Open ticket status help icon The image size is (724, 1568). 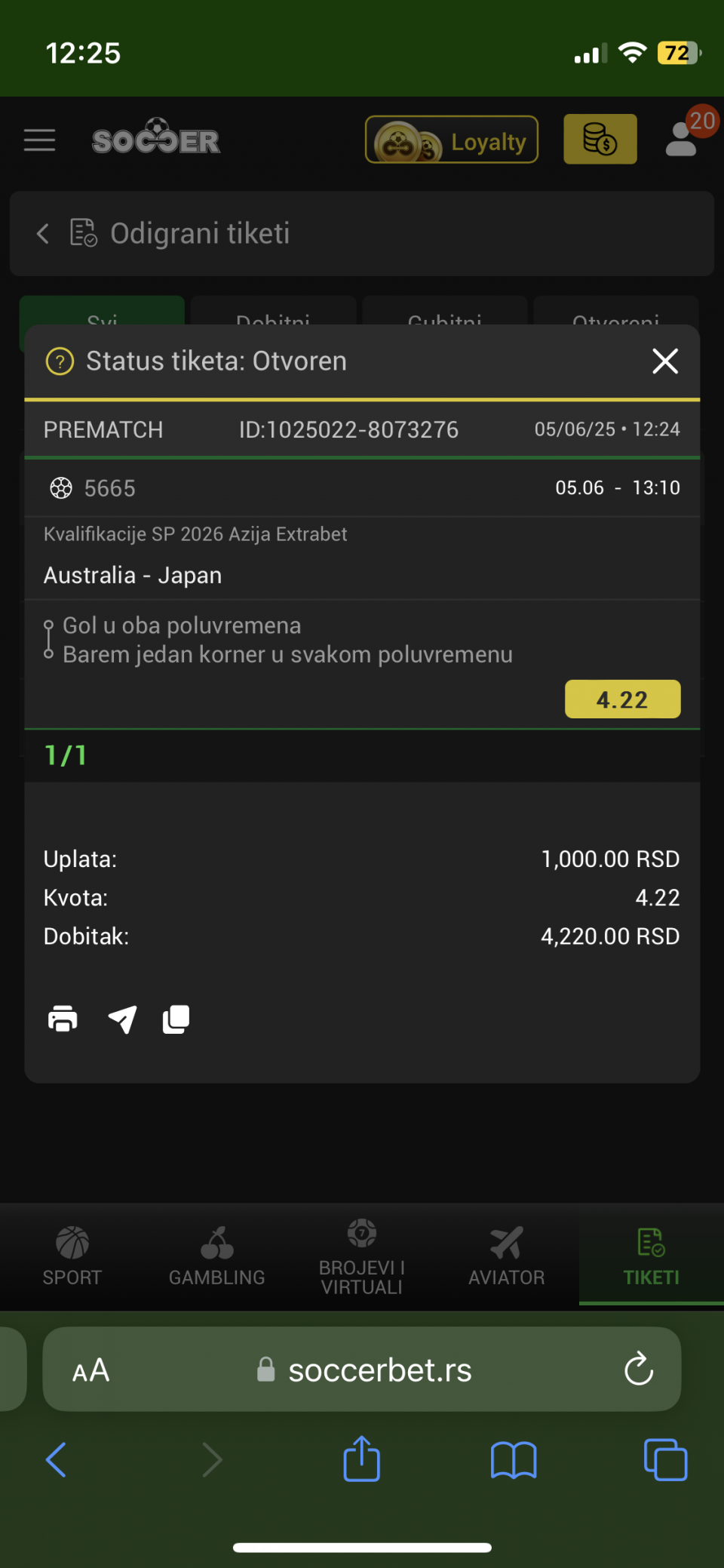click(60, 361)
